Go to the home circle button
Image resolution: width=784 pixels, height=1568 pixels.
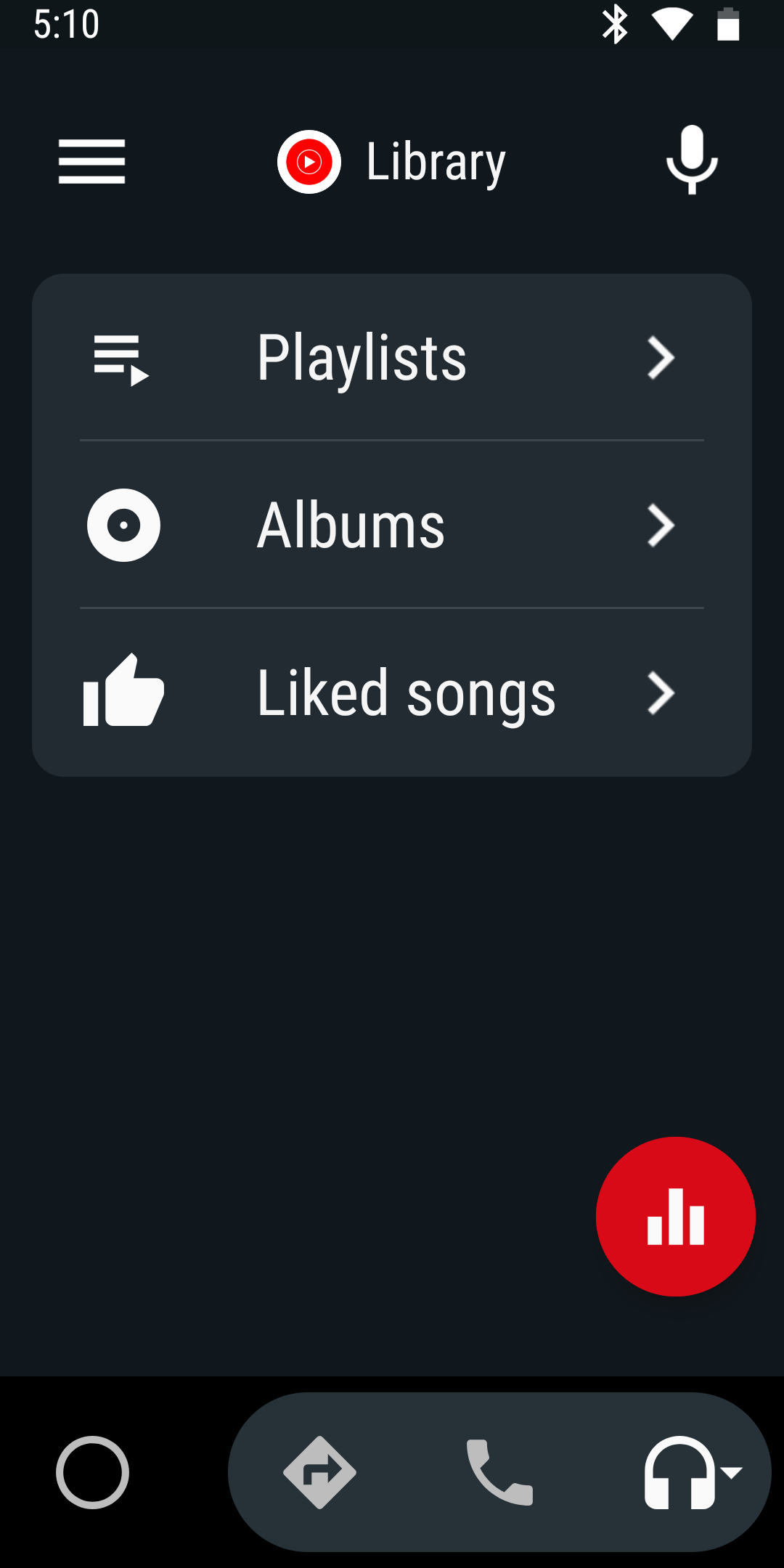click(92, 1472)
